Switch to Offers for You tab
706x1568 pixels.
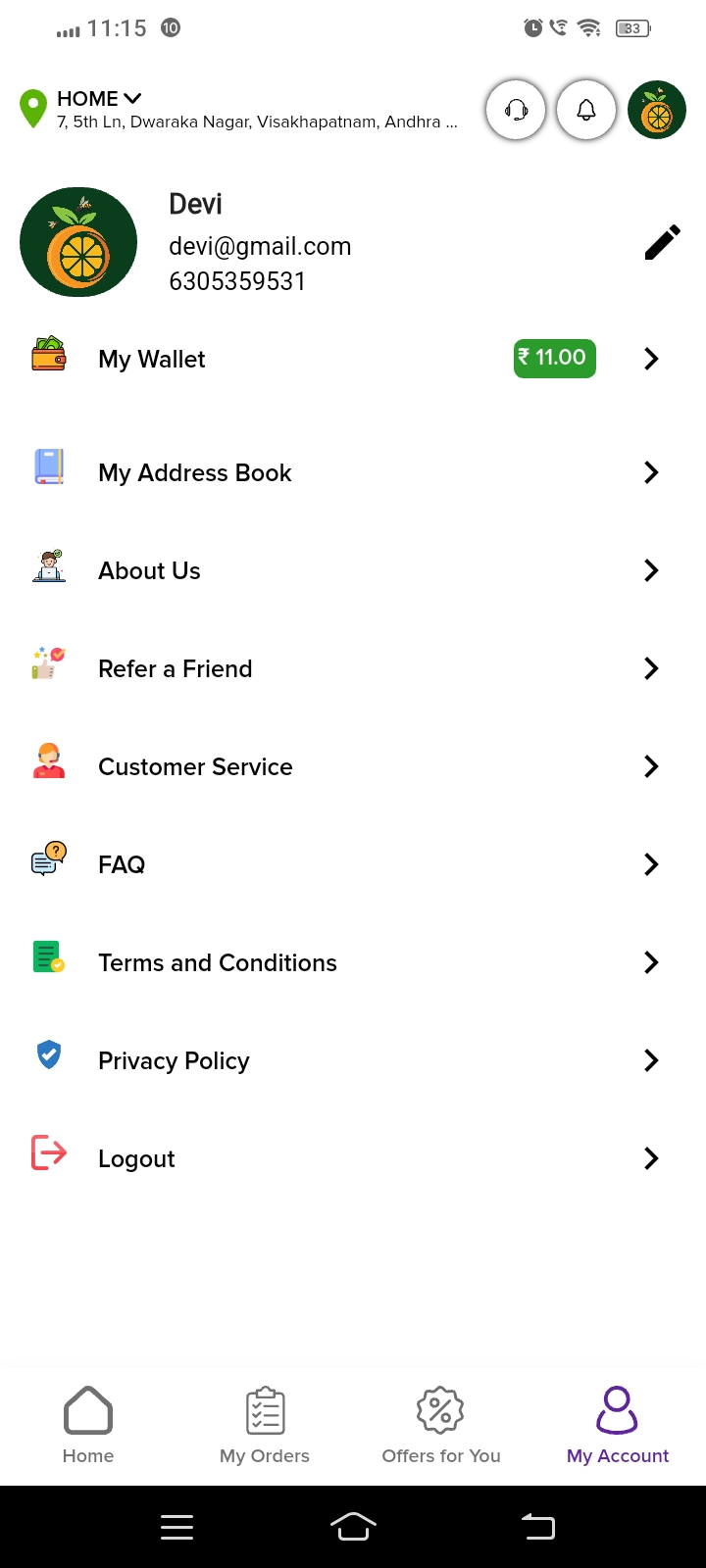tap(441, 1425)
